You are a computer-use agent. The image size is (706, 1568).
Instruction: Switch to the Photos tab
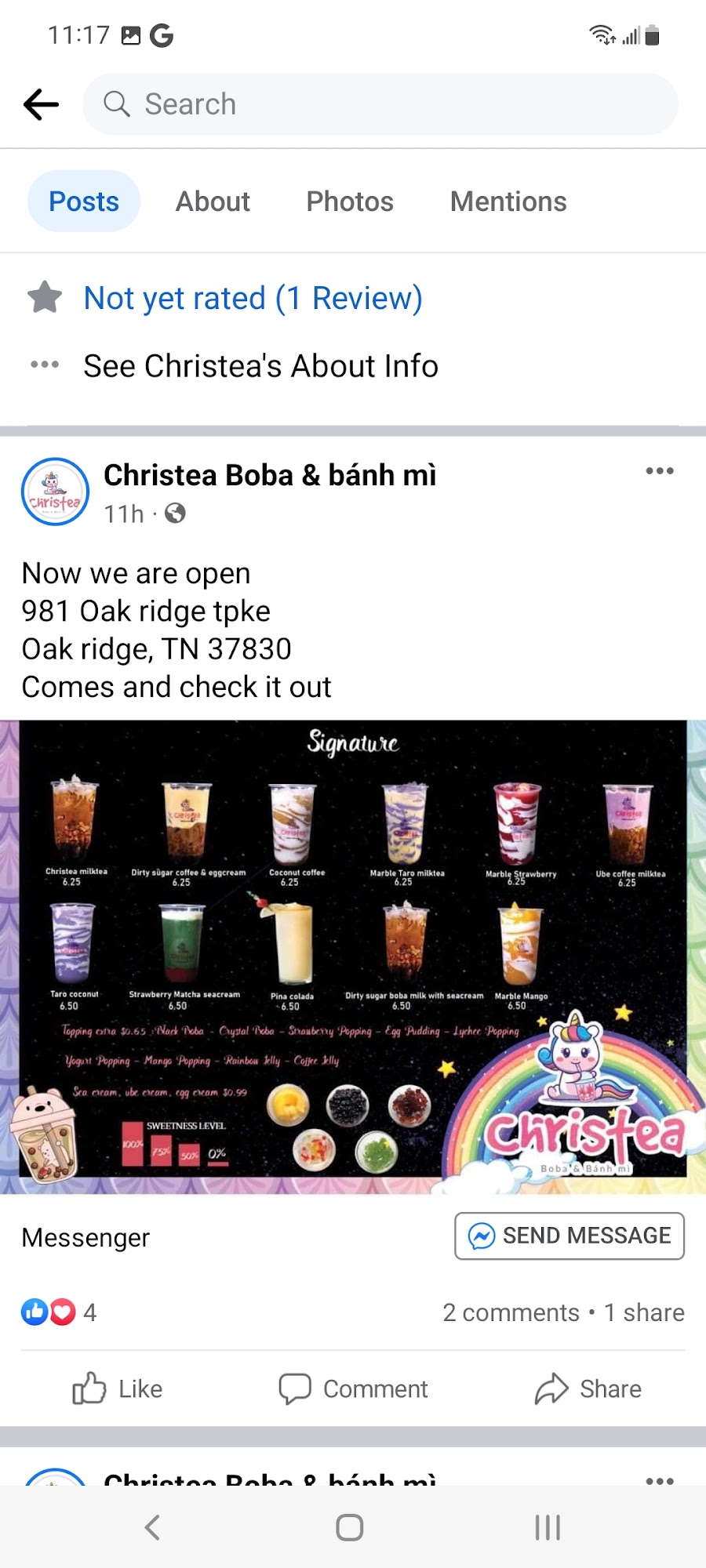click(x=350, y=201)
